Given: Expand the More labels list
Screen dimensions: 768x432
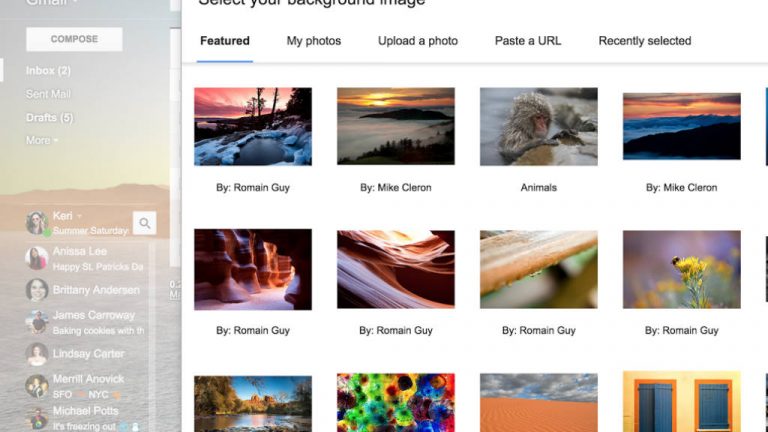Looking at the screenshot, I should click(41, 140).
